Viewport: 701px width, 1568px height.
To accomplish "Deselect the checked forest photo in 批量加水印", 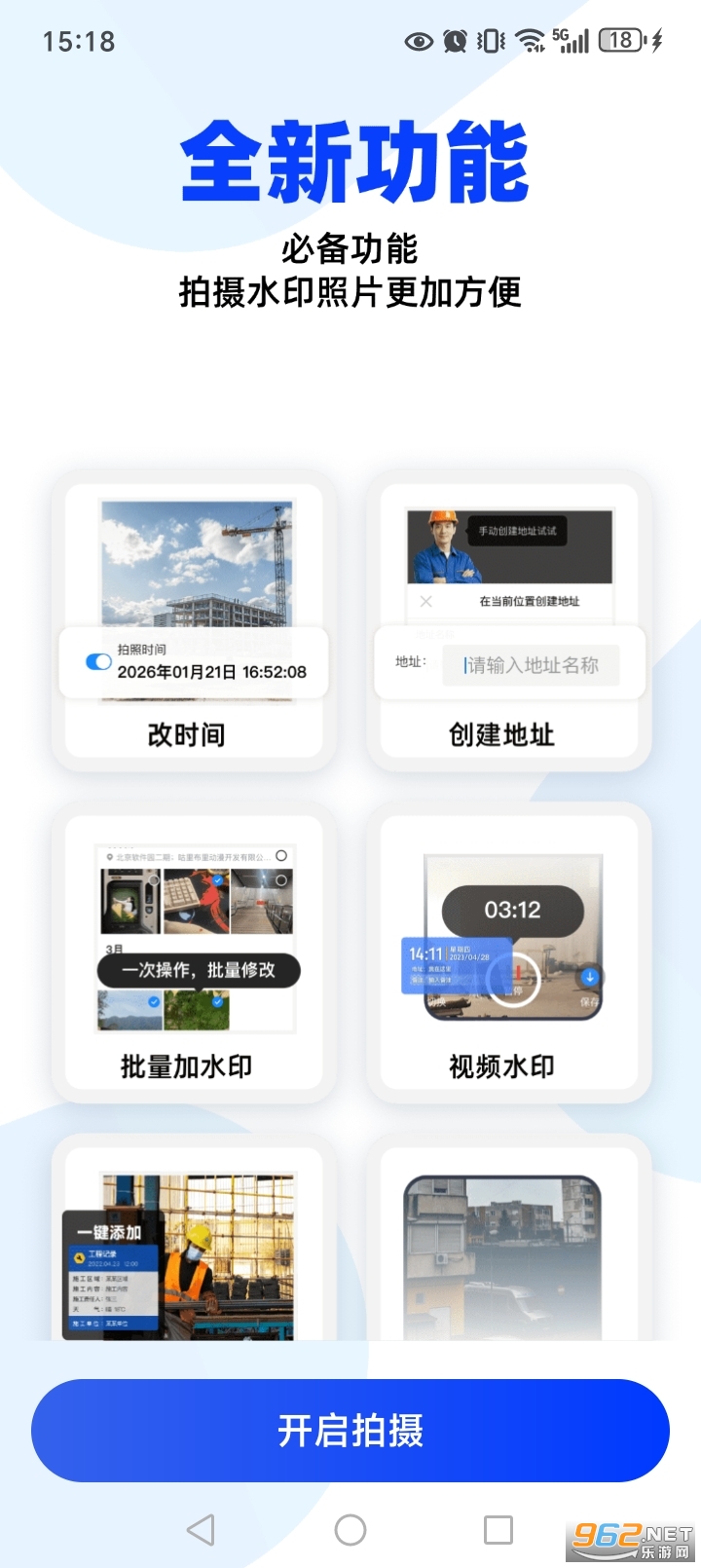I will point(217,1002).
